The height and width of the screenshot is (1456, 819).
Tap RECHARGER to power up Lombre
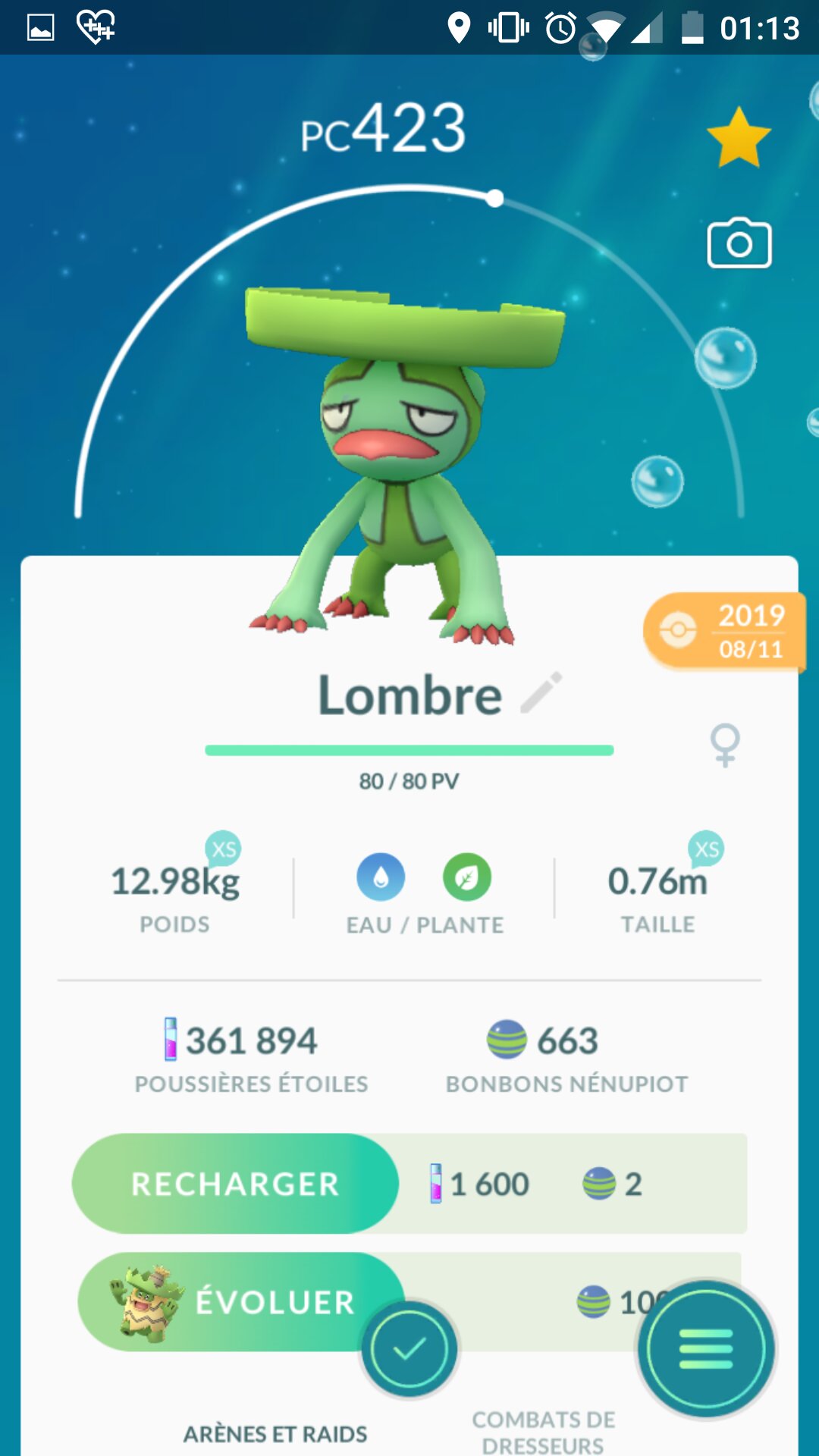tap(235, 1184)
